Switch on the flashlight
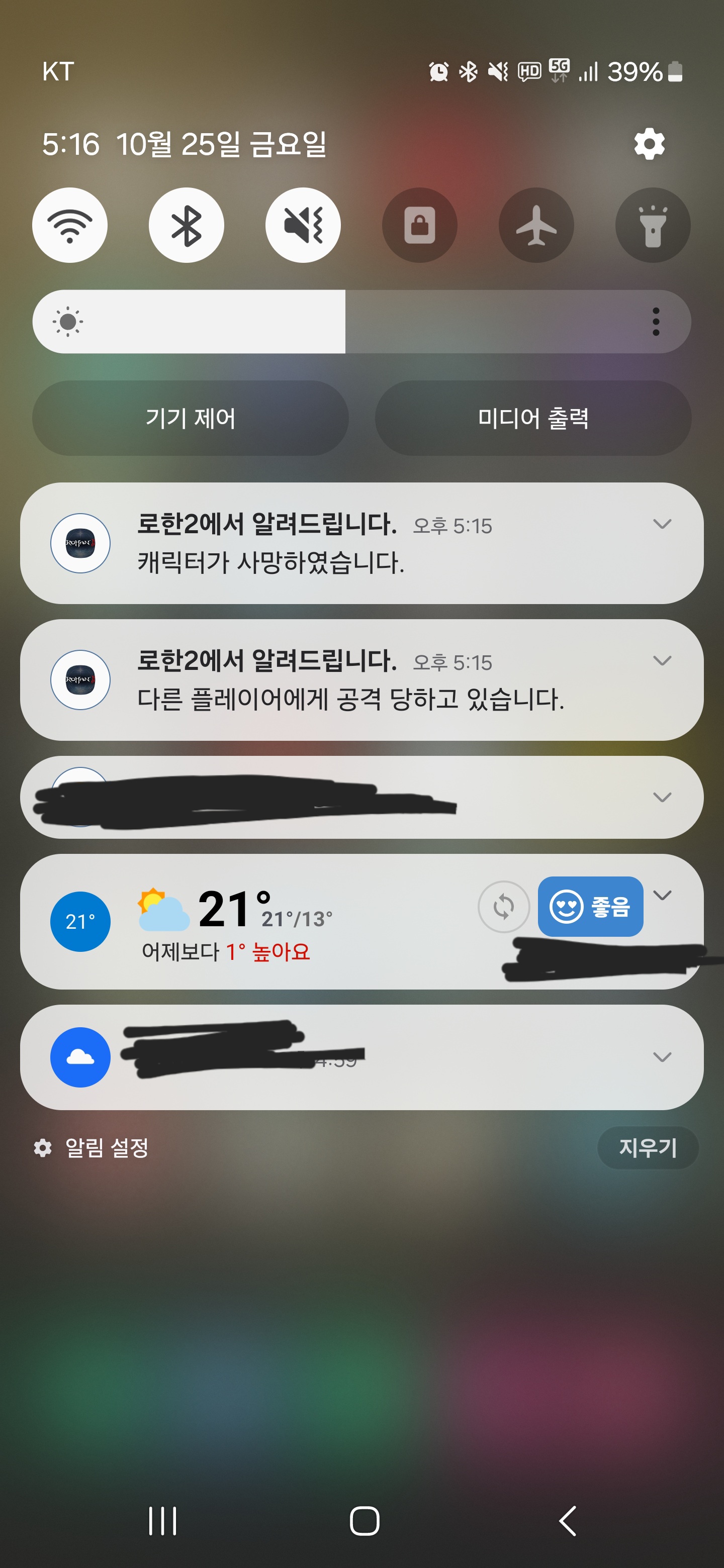The width and height of the screenshot is (724, 1568). coord(653,225)
